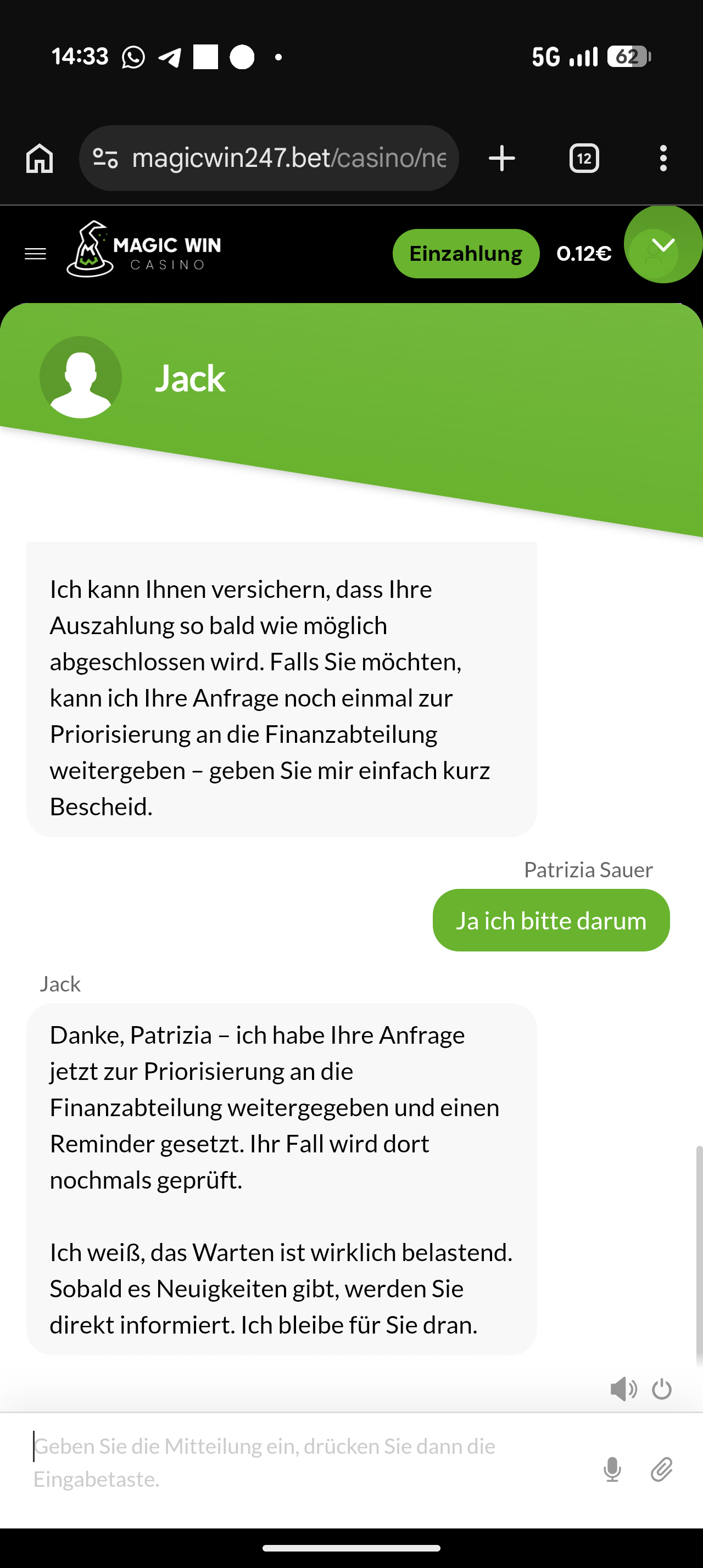
Task: Open the browser home page
Action: [39, 158]
